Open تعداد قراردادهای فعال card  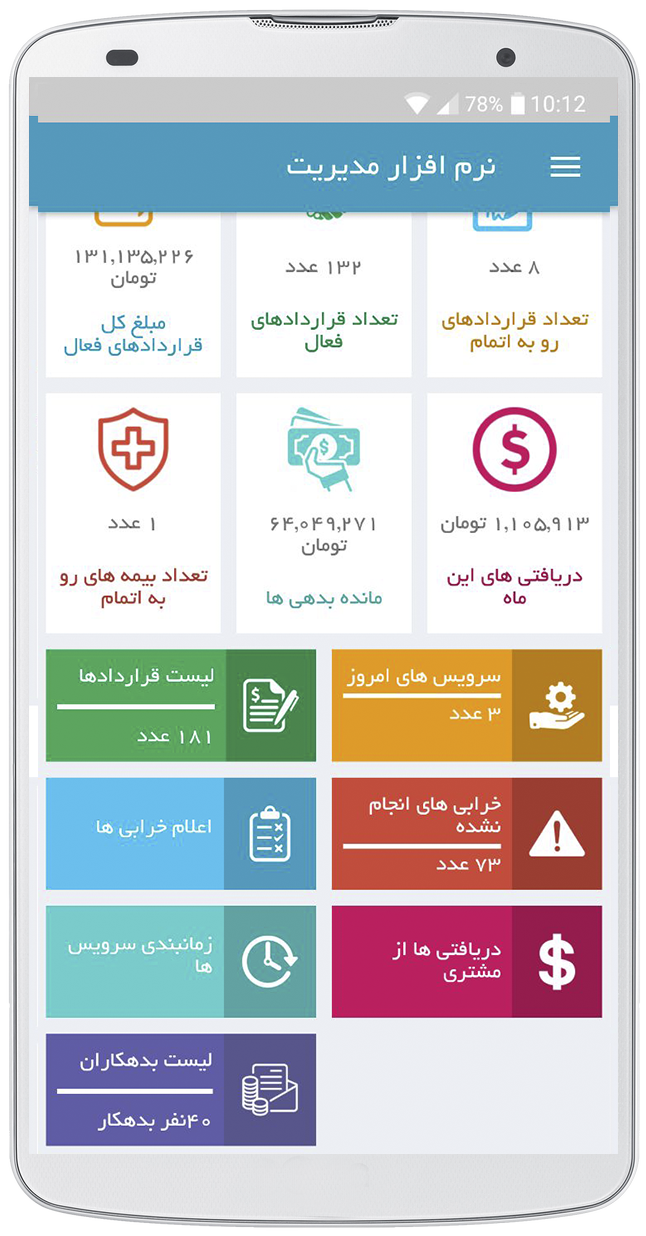(324, 294)
